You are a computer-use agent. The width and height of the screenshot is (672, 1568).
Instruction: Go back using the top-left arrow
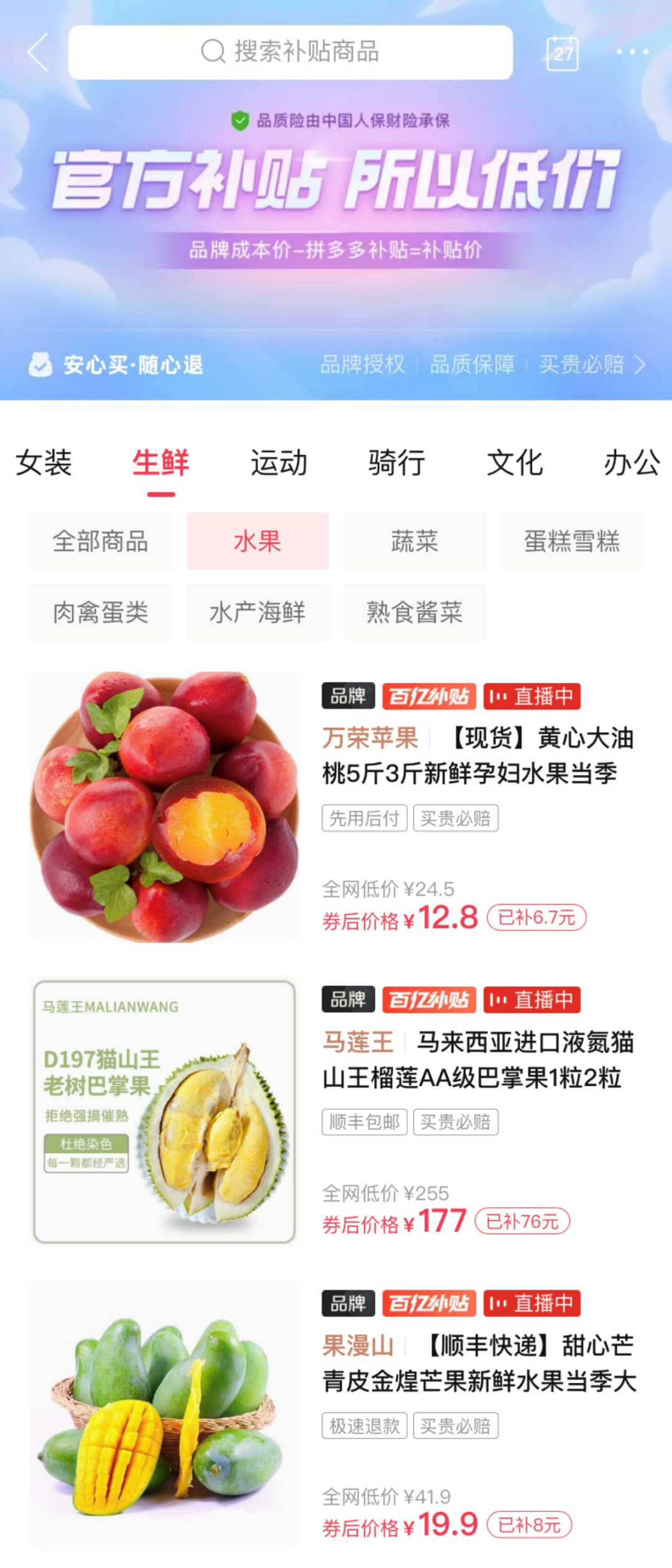(38, 52)
